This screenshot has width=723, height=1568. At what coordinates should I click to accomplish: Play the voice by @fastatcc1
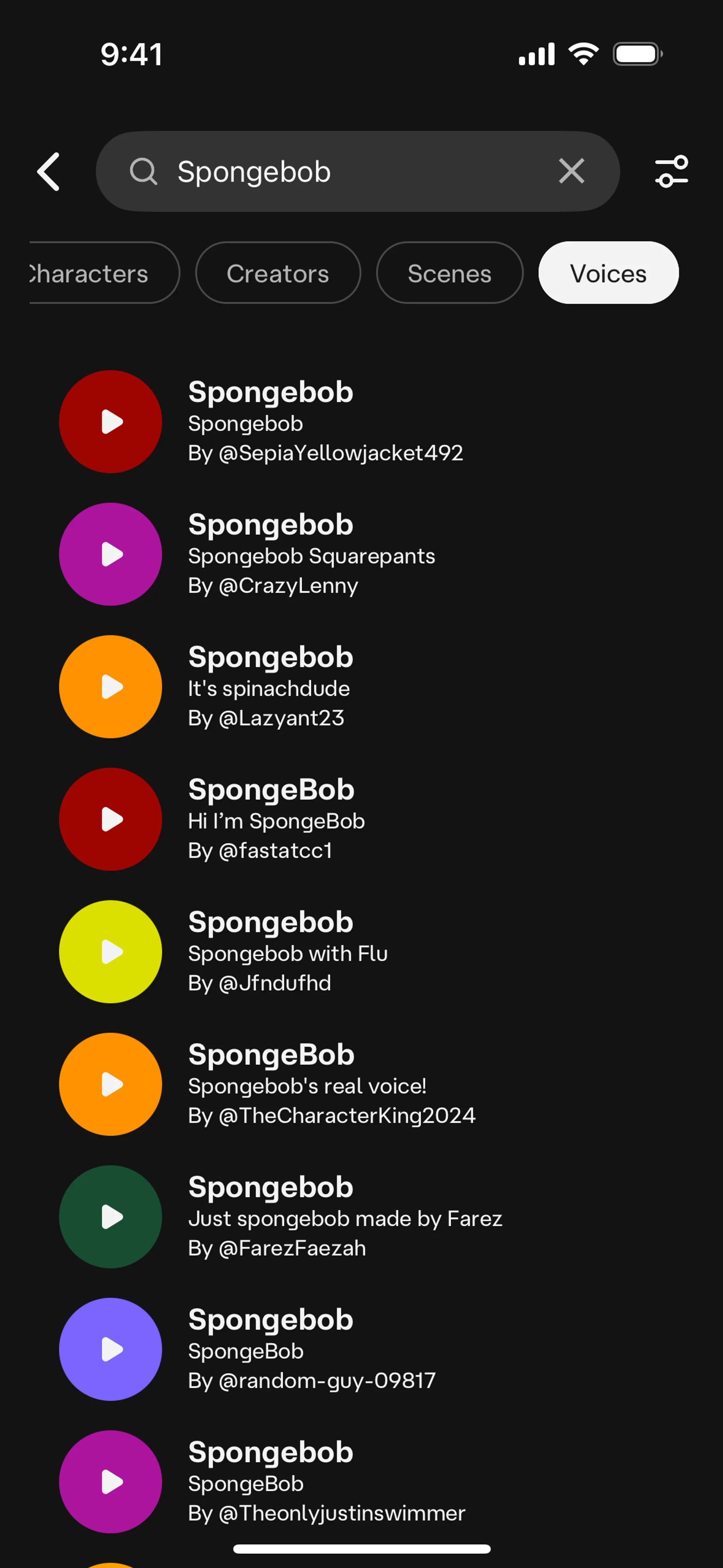[111, 819]
